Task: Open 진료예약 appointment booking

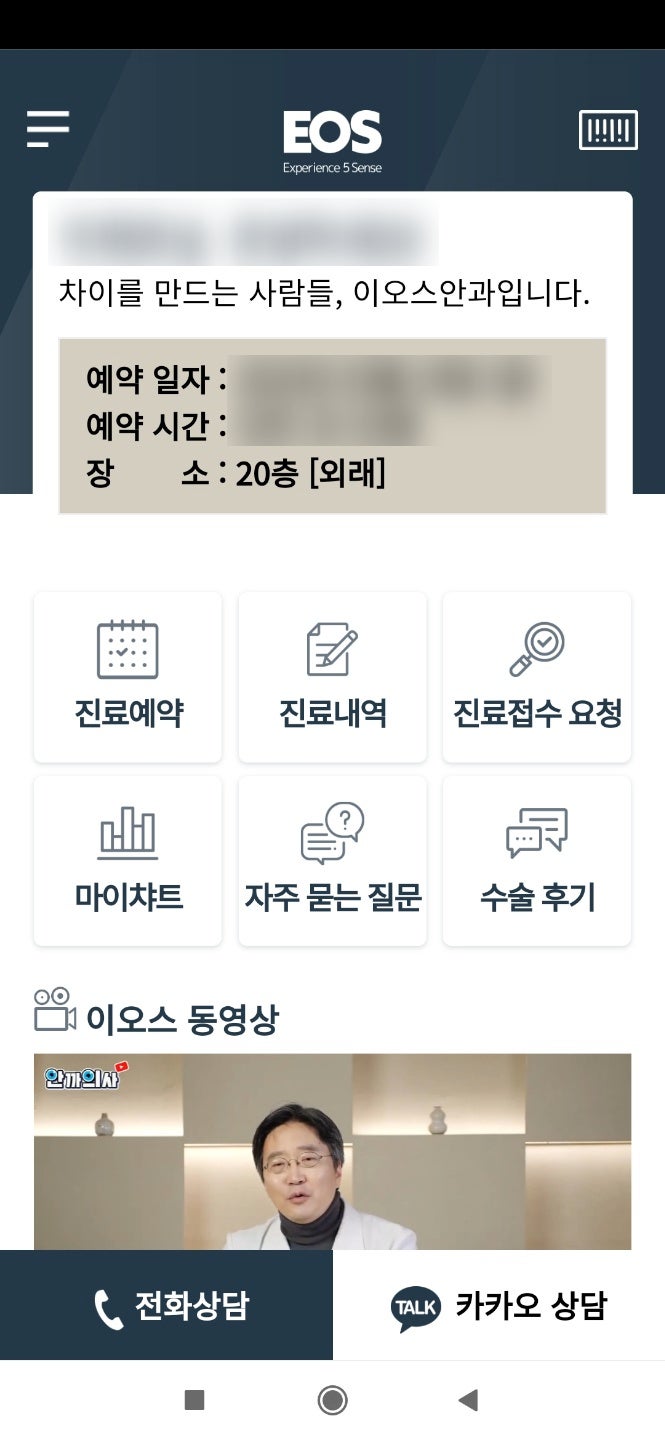Action: (x=128, y=677)
